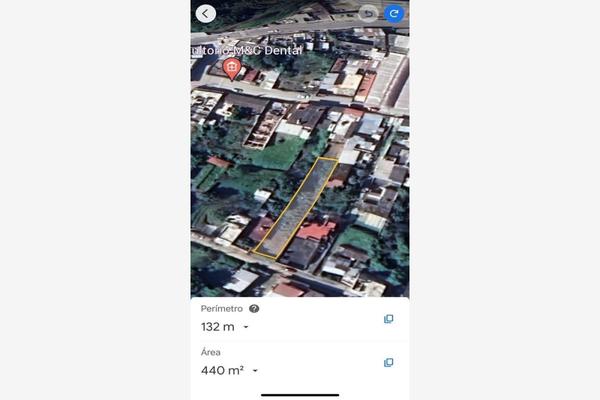Go back using the arrow button
Image resolution: width=600 pixels, height=400 pixels.
click(206, 13)
